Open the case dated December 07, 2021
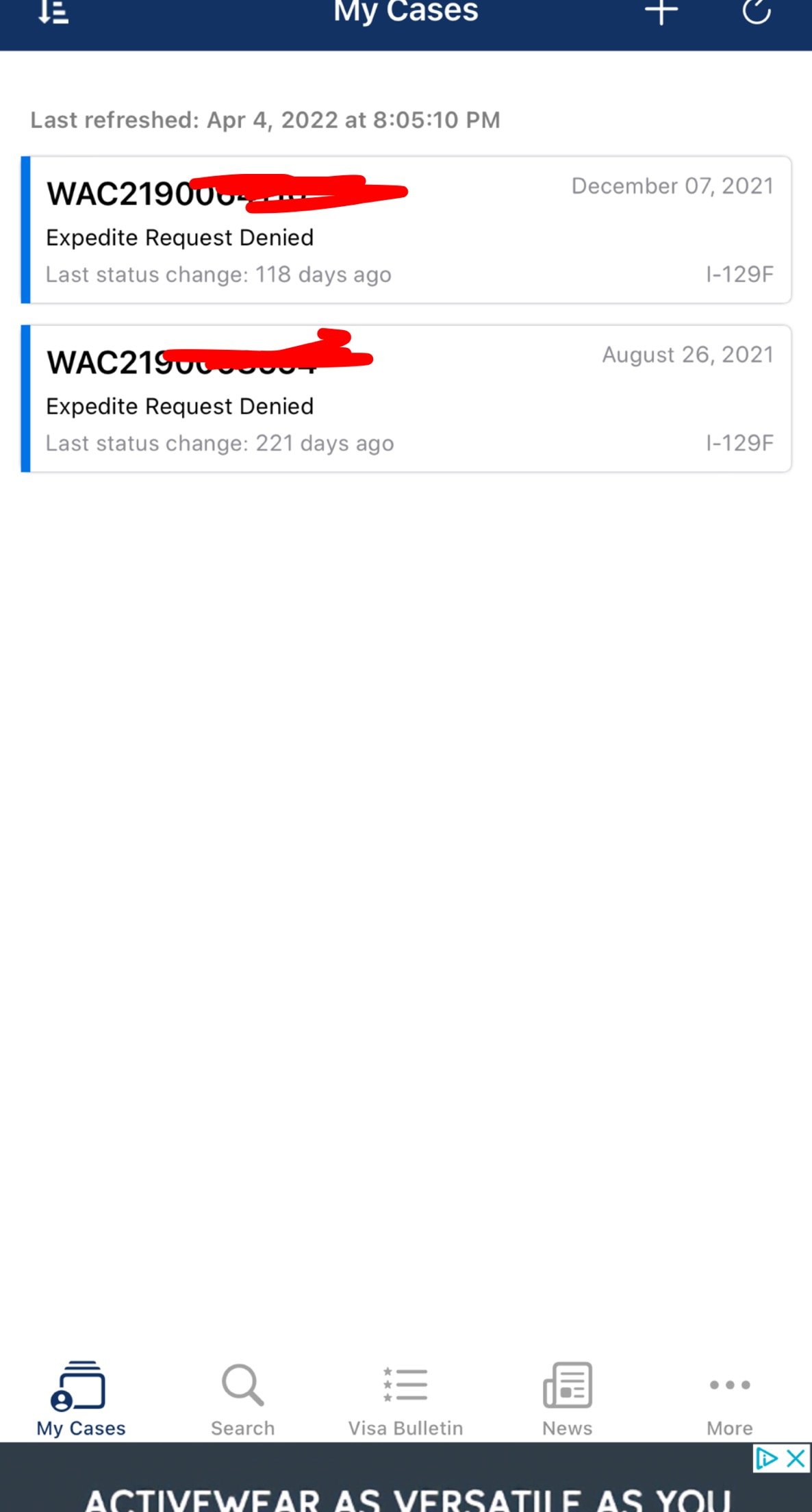Image resolution: width=812 pixels, height=1512 pixels. pyautogui.click(x=406, y=230)
